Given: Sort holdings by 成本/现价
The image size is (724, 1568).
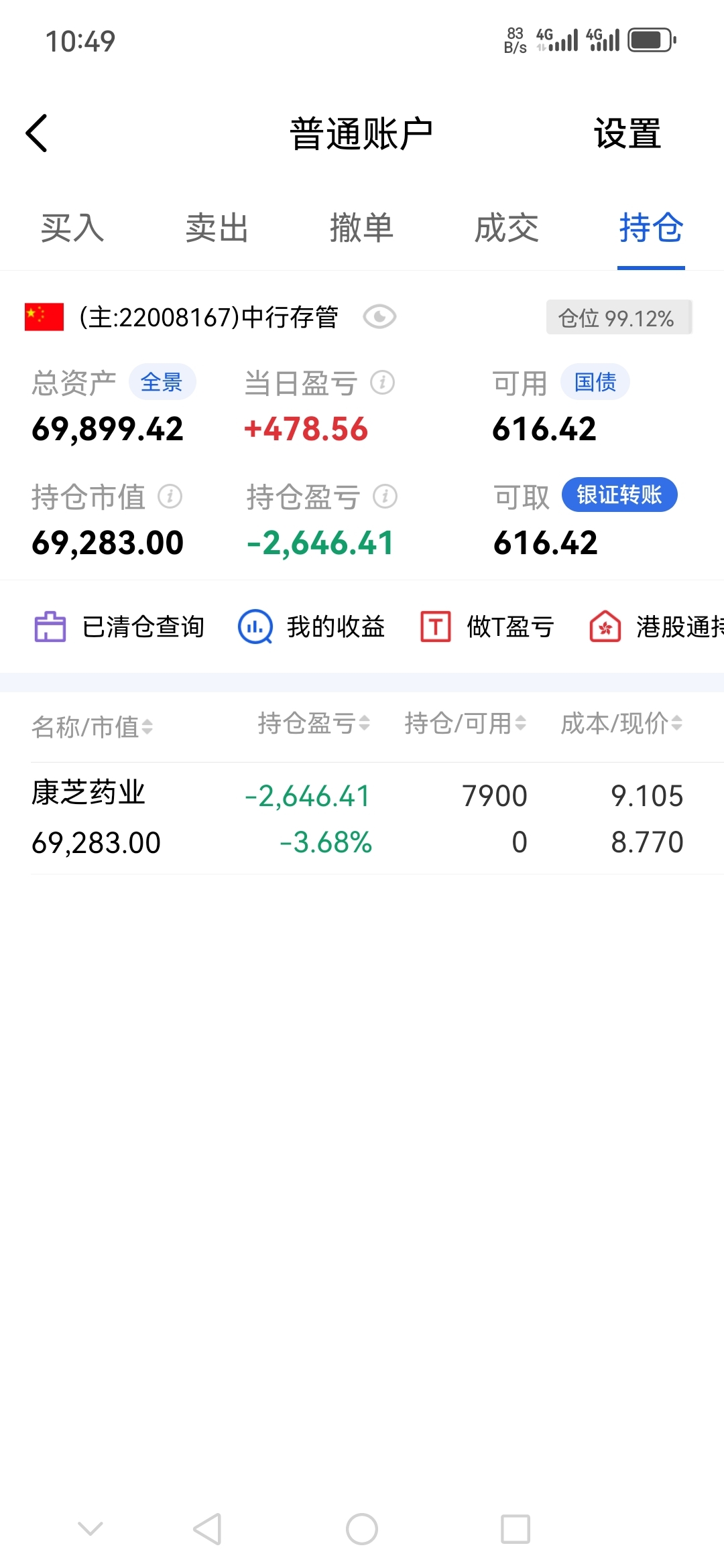Looking at the screenshot, I should pos(621,724).
